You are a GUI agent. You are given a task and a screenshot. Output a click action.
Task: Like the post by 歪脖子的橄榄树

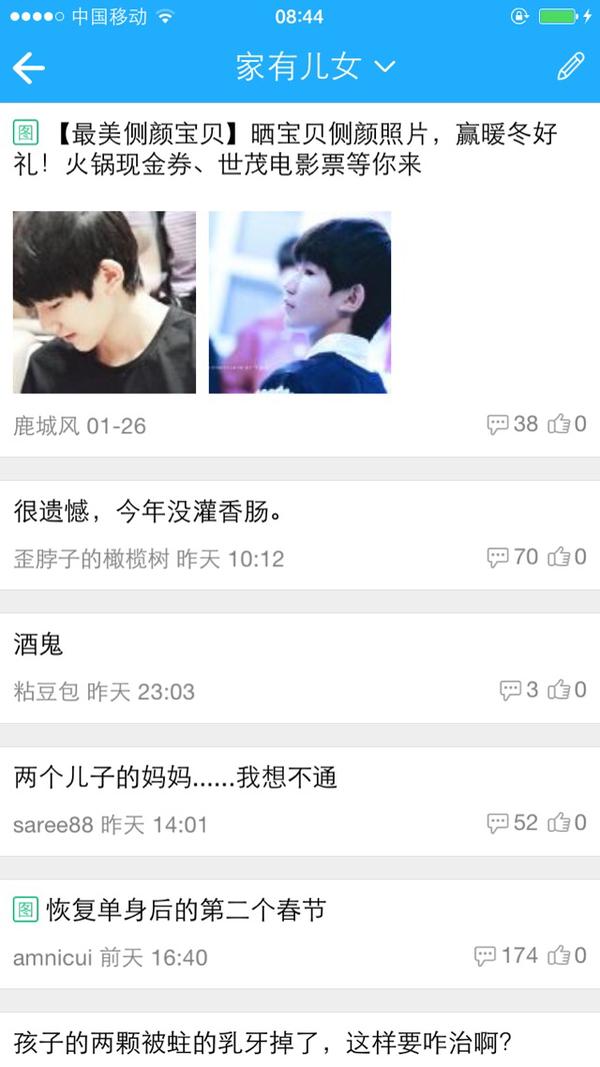pyautogui.click(x=566, y=557)
